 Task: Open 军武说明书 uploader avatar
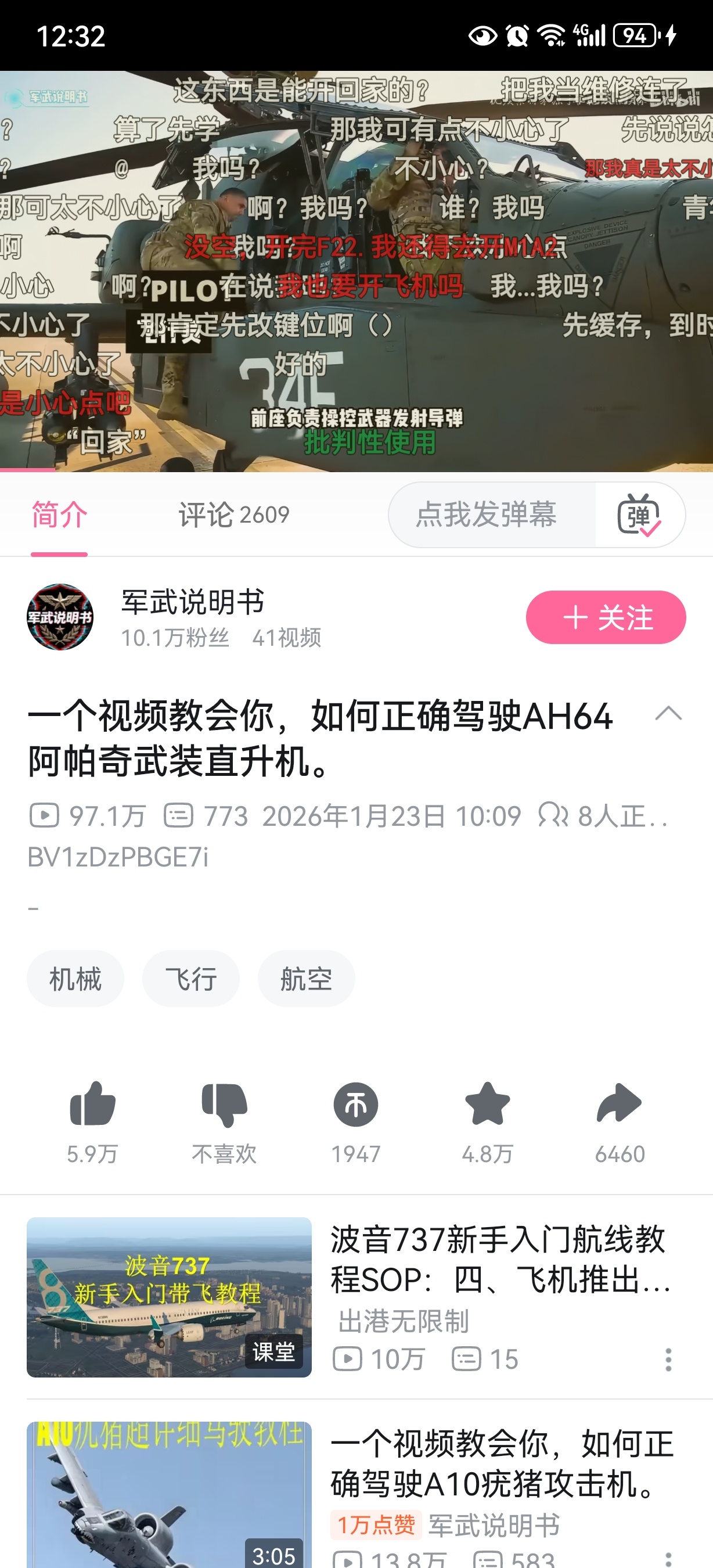(x=60, y=617)
